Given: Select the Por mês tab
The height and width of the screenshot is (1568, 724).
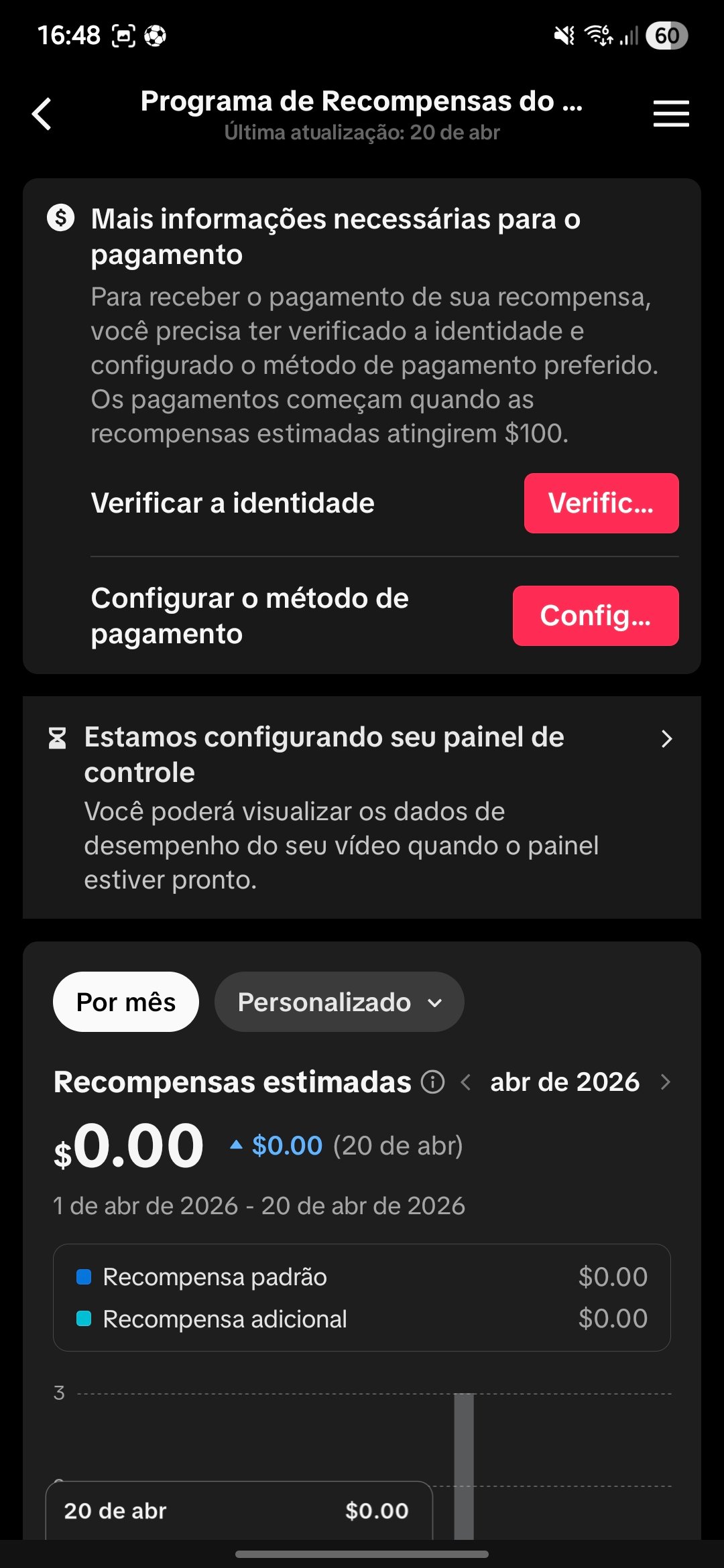Looking at the screenshot, I should (126, 1002).
